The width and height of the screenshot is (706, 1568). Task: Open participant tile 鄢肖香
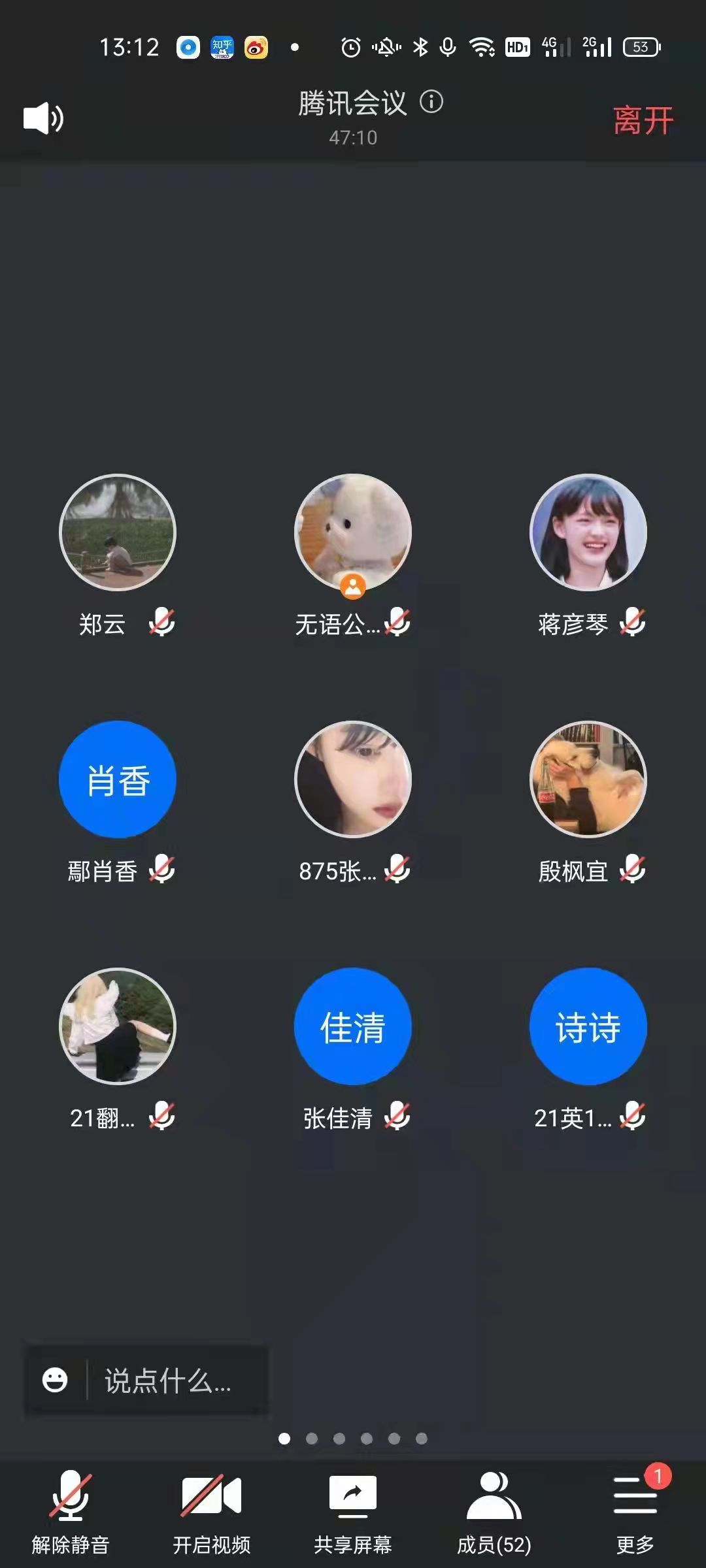point(118,780)
